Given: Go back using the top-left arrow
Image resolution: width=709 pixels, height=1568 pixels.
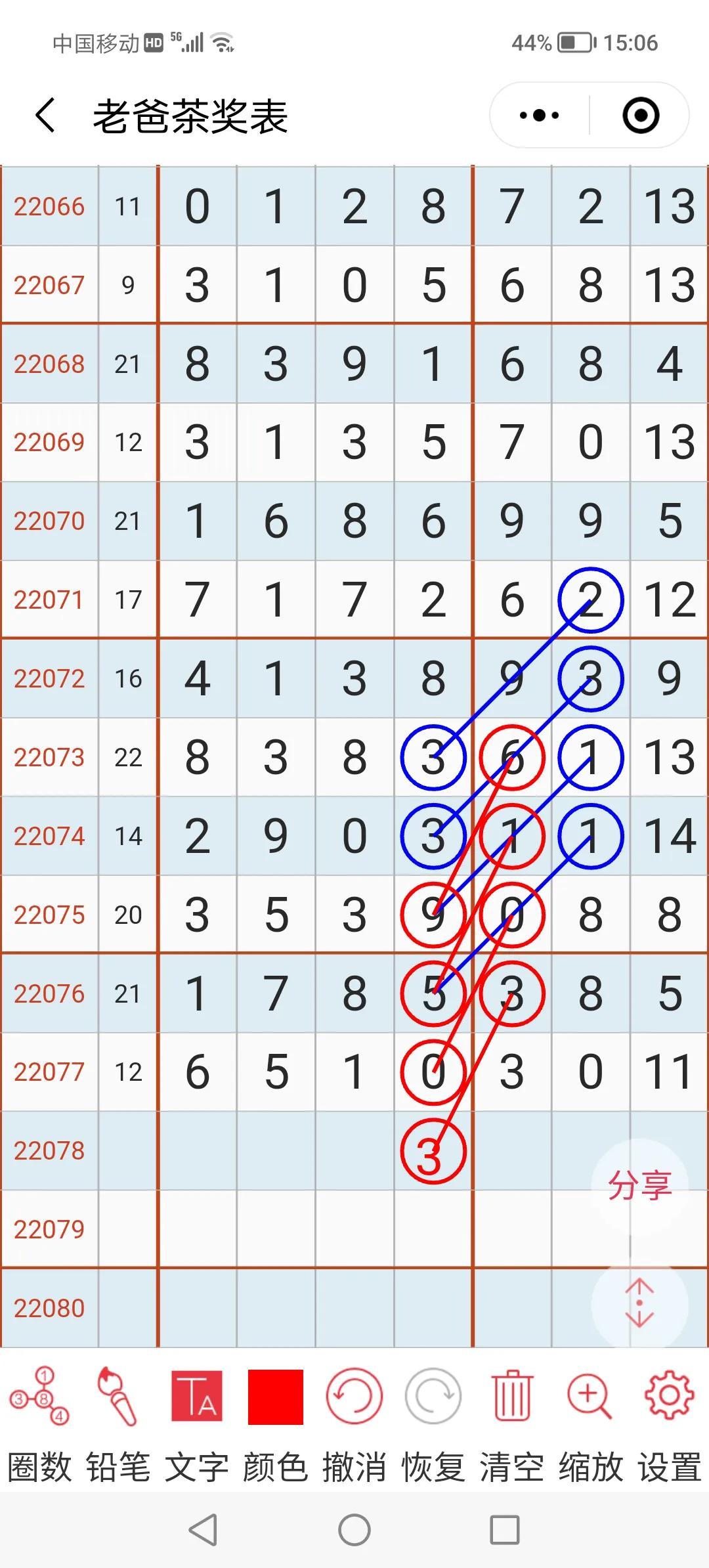Looking at the screenshot, I should click(x=45, y=116).
